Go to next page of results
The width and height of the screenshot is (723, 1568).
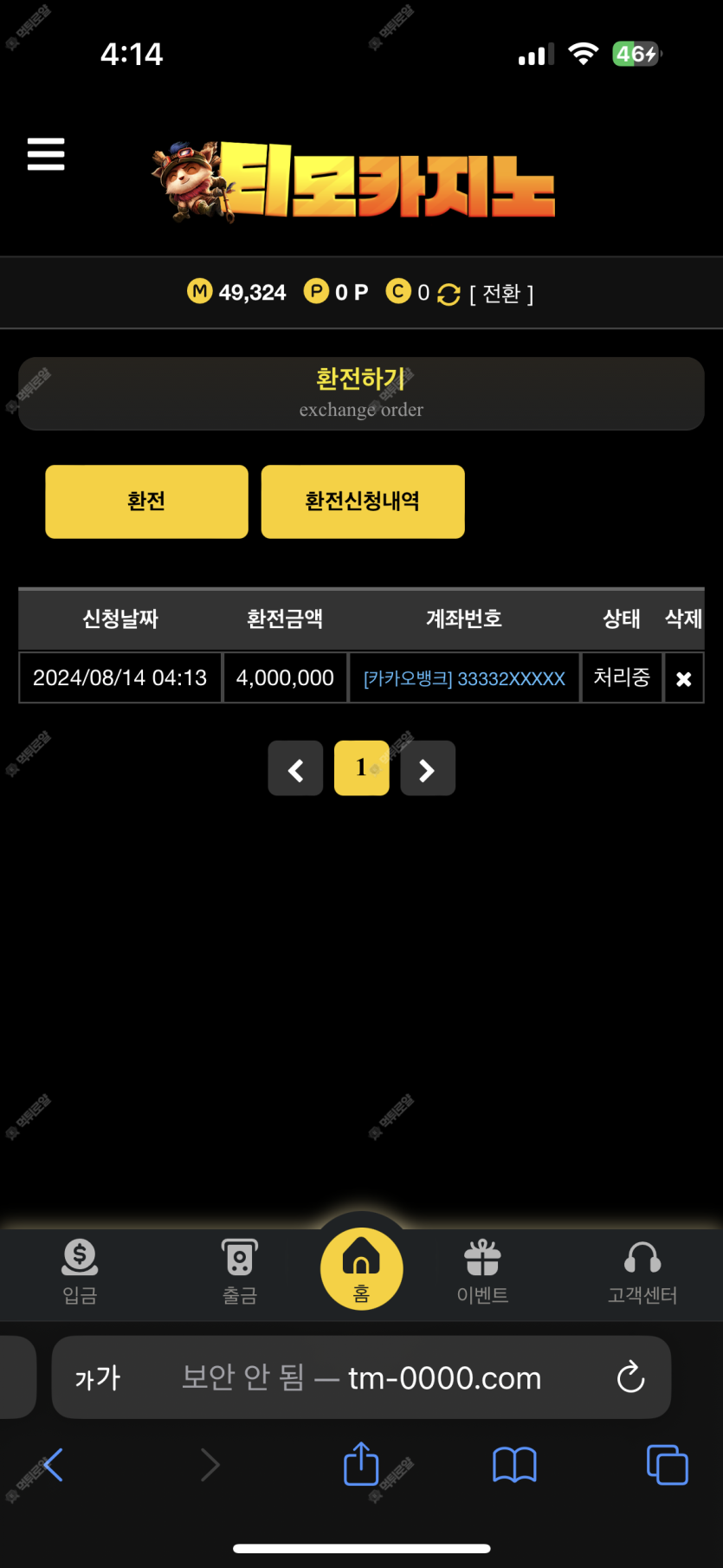click(427, 768)
